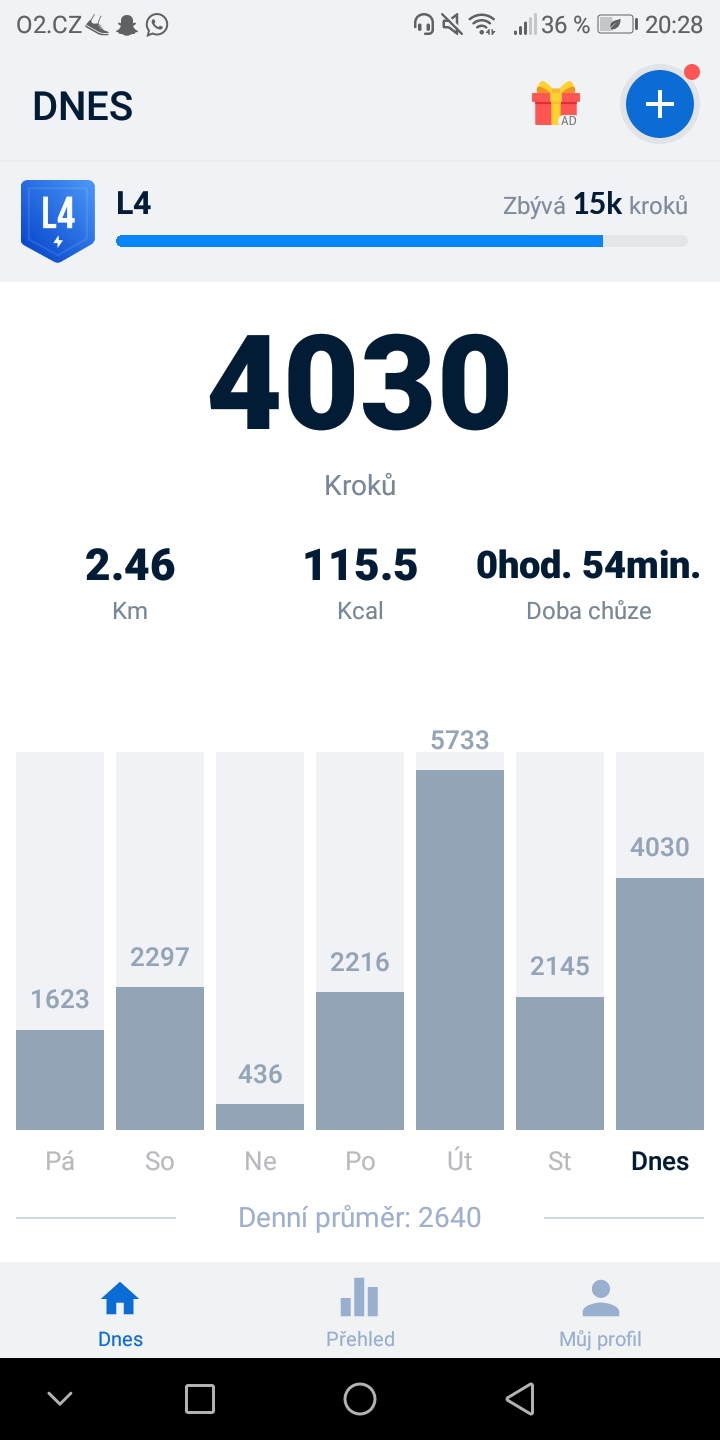
Task: Open the gift box ad icon
Action: click(556, 105)
